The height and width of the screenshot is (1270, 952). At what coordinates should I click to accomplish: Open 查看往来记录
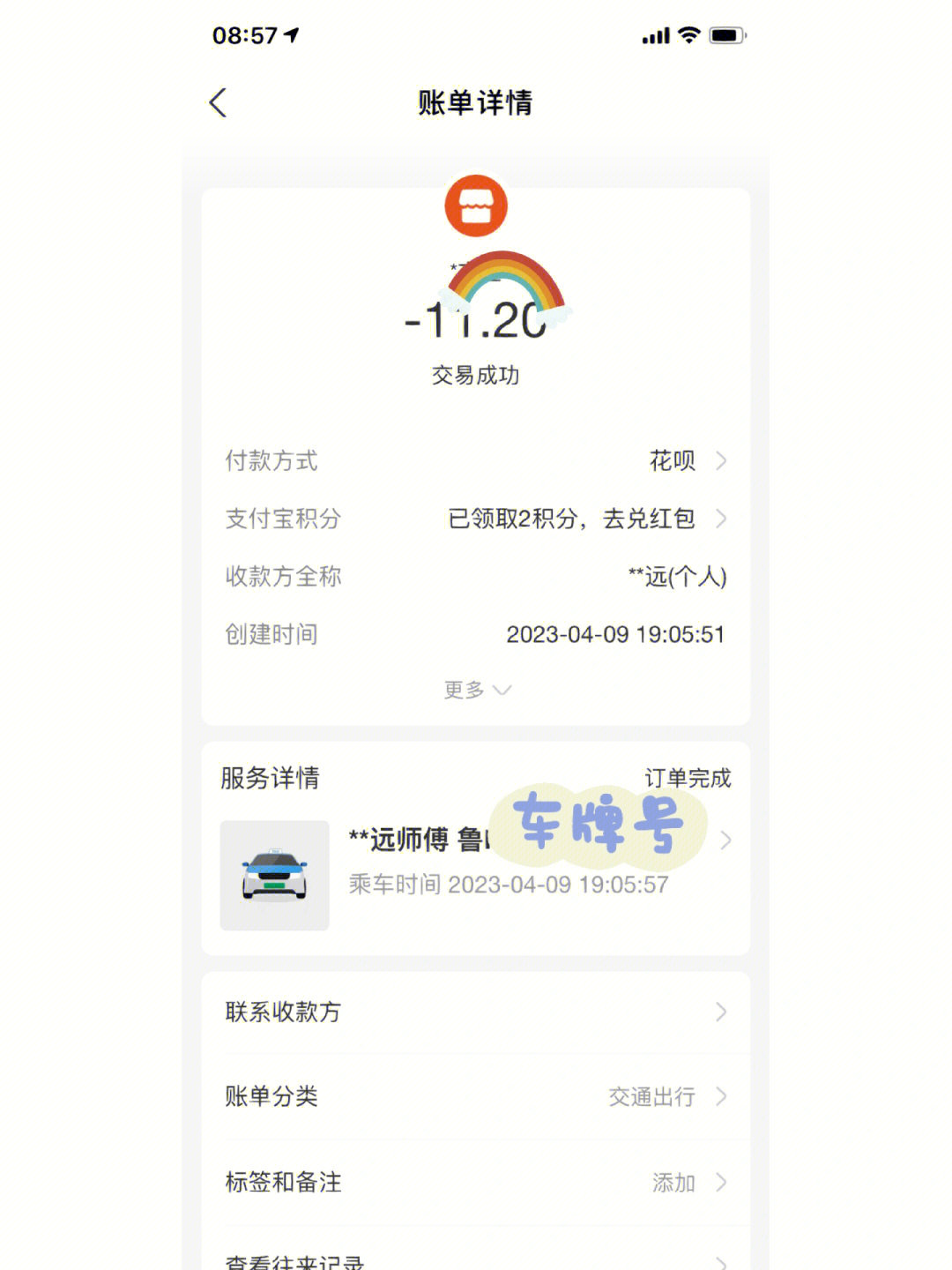[x=476, y=1259]
